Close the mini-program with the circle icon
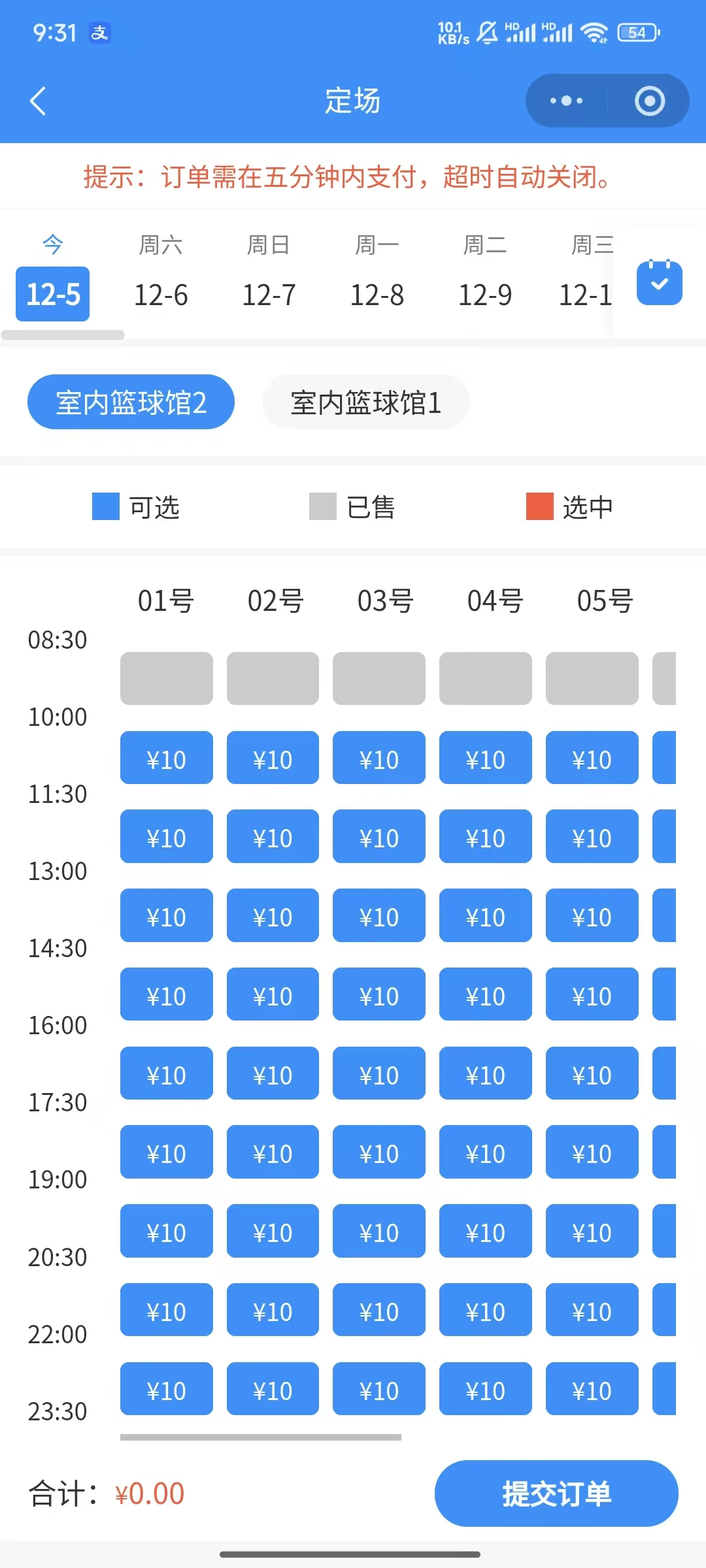Screen dimensions: 706x1568 point(649,101)
